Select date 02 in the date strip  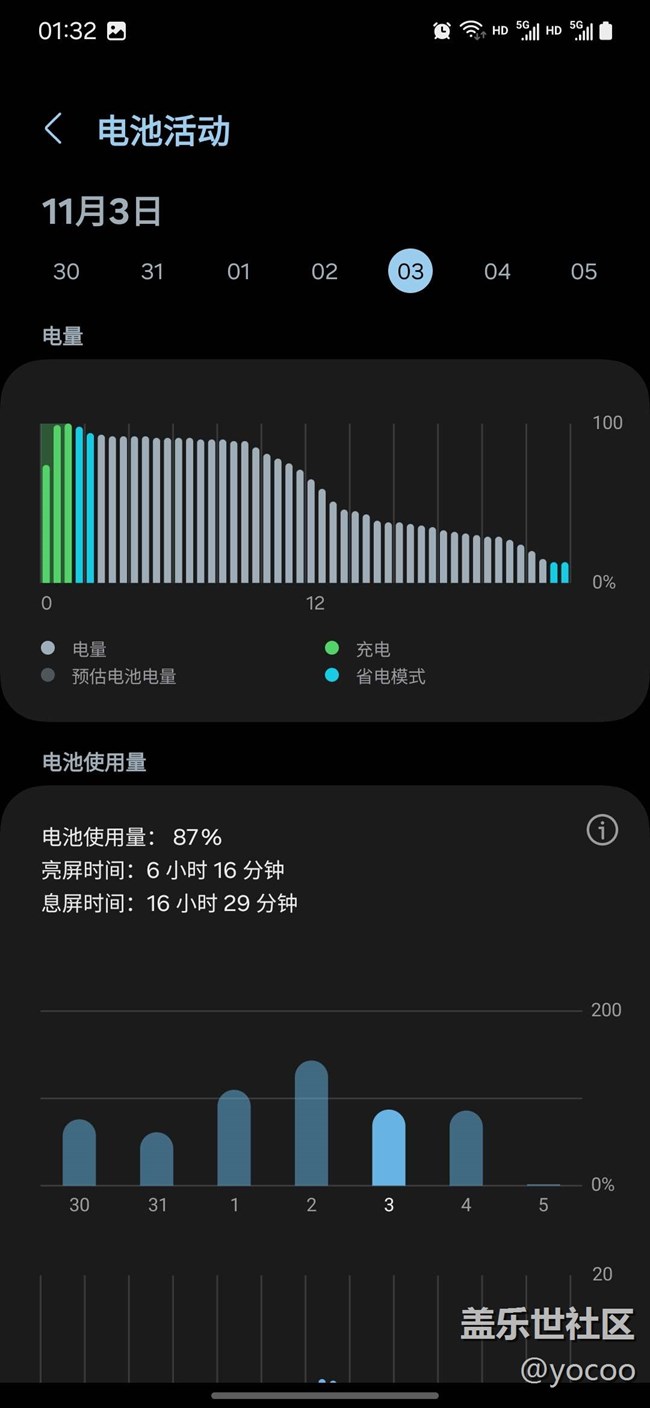pyautogui.click(x=324, y=272)
